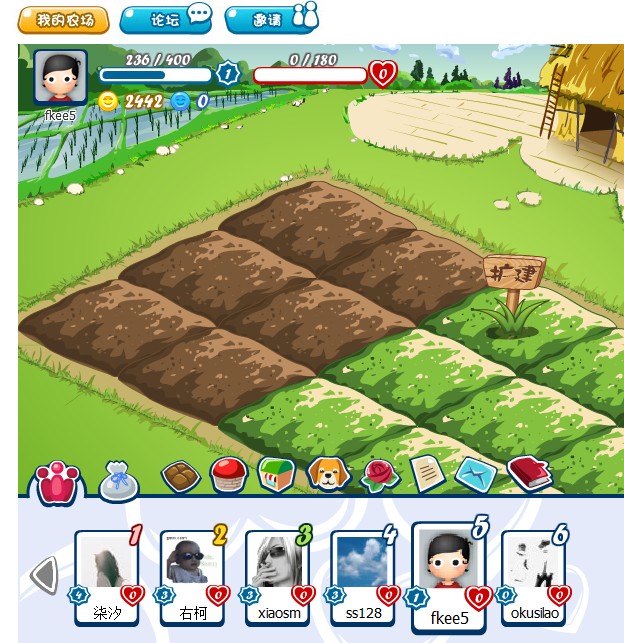Open the 我的农场 tab
The height and width of the screenshot is (643, 624).
[x=64, y=19]
